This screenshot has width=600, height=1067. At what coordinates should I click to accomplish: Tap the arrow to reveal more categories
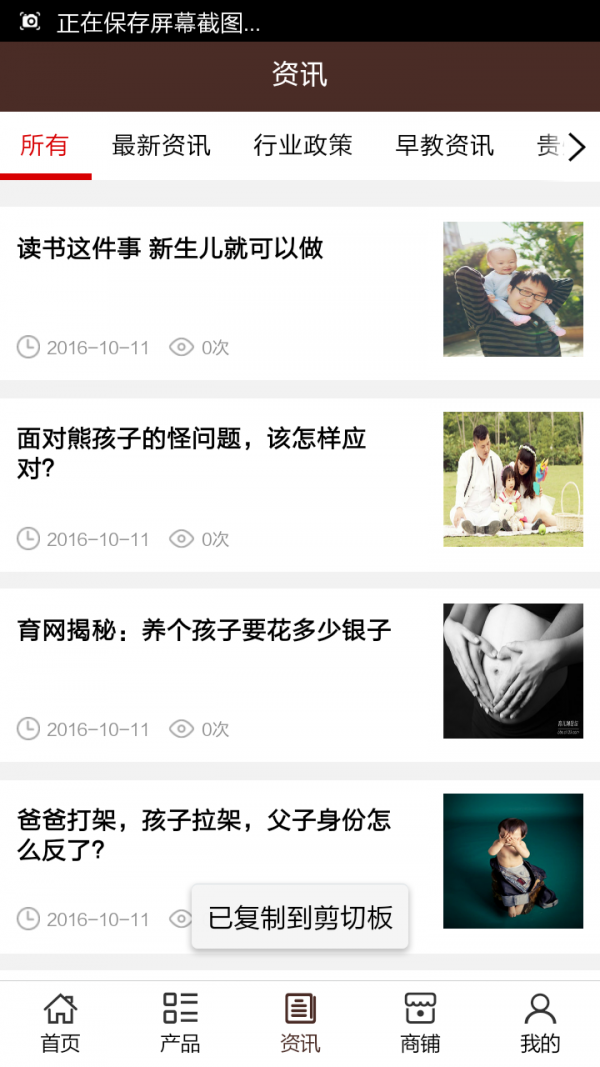point(577,147)
